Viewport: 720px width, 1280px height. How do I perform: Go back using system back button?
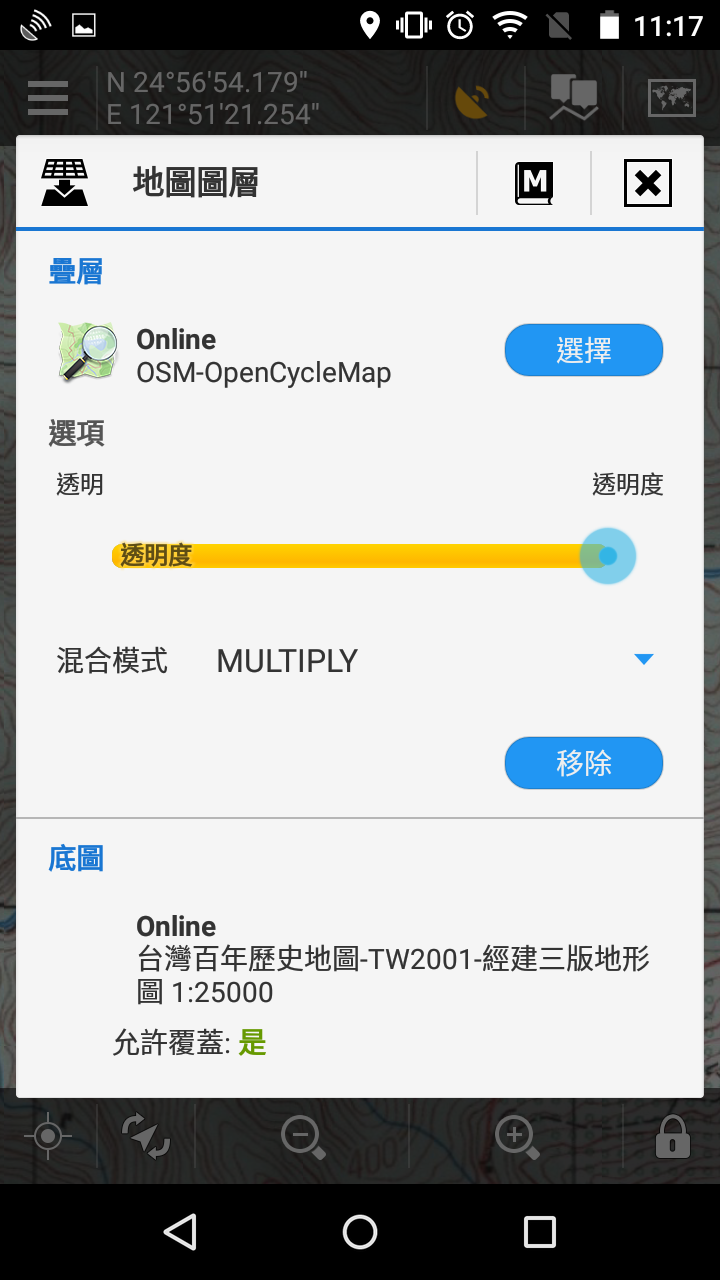[180, 1232]
